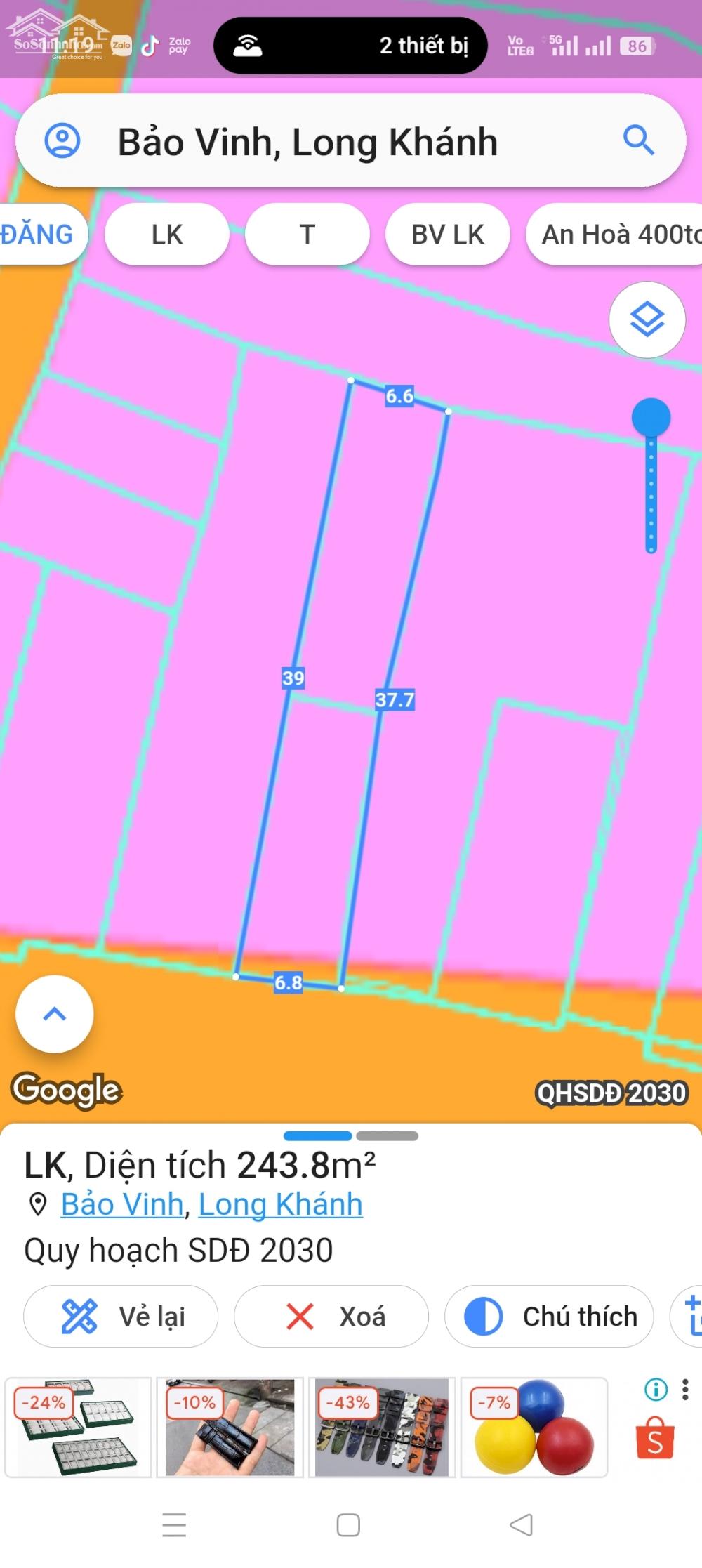
Task: Expand the panel with the up chevron
Action: click(x=55, y=1014)
